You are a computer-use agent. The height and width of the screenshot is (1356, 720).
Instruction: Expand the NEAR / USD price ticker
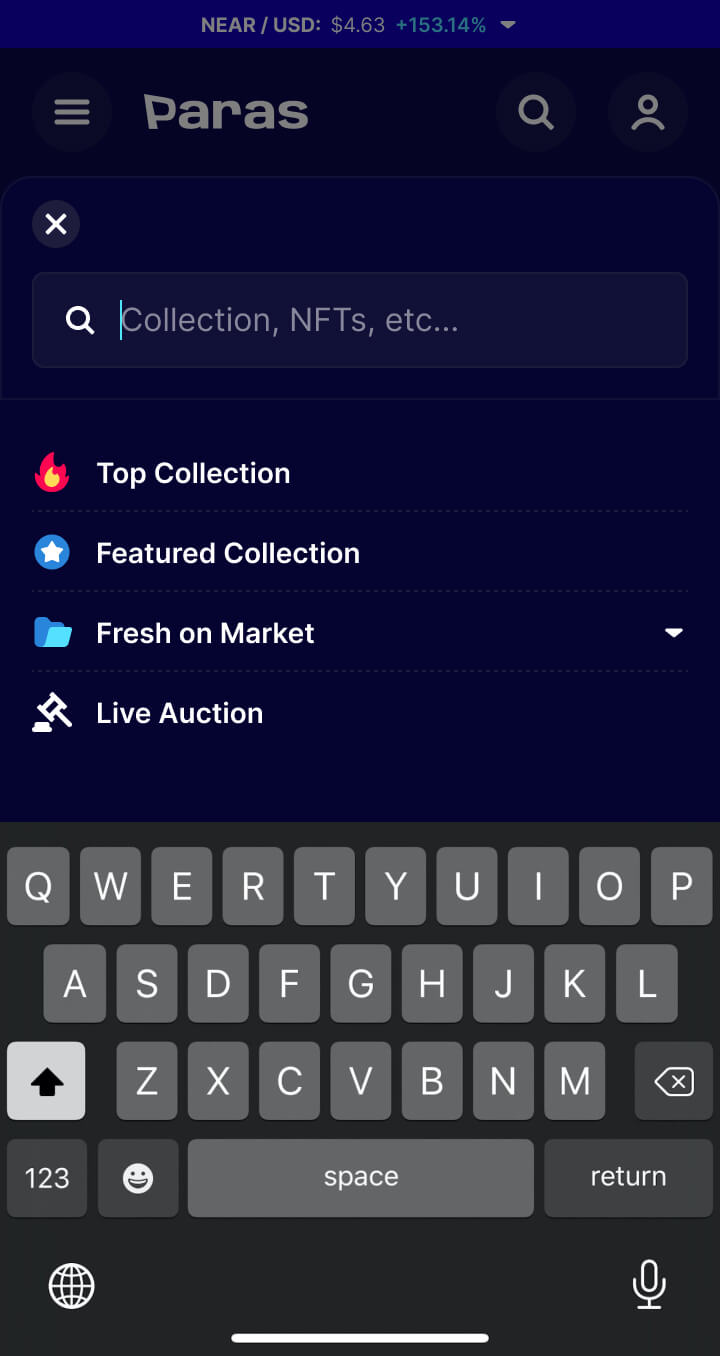pyautogui.click(x=508, y=25)
